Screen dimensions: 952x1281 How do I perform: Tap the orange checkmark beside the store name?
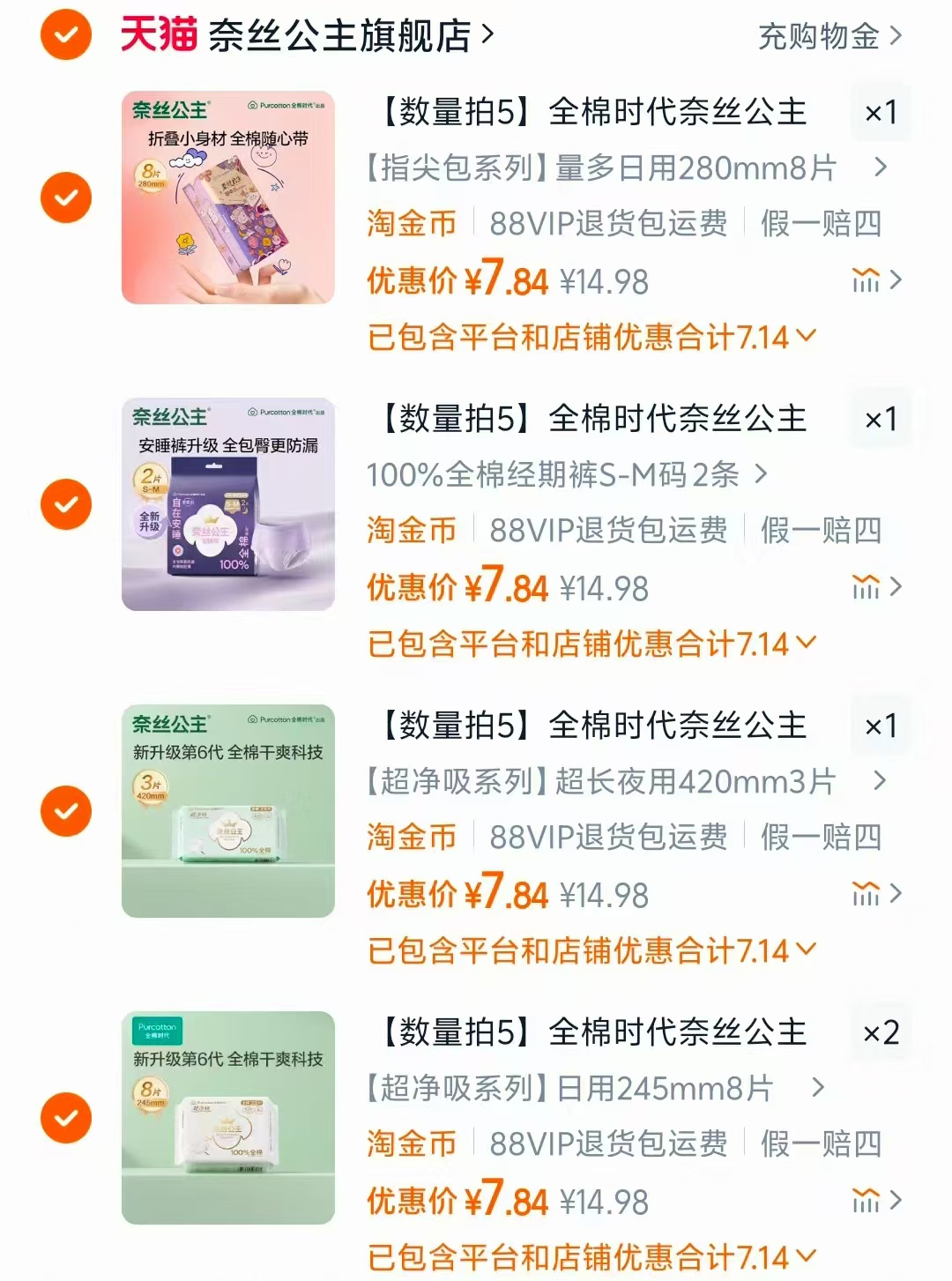(64, 35)
